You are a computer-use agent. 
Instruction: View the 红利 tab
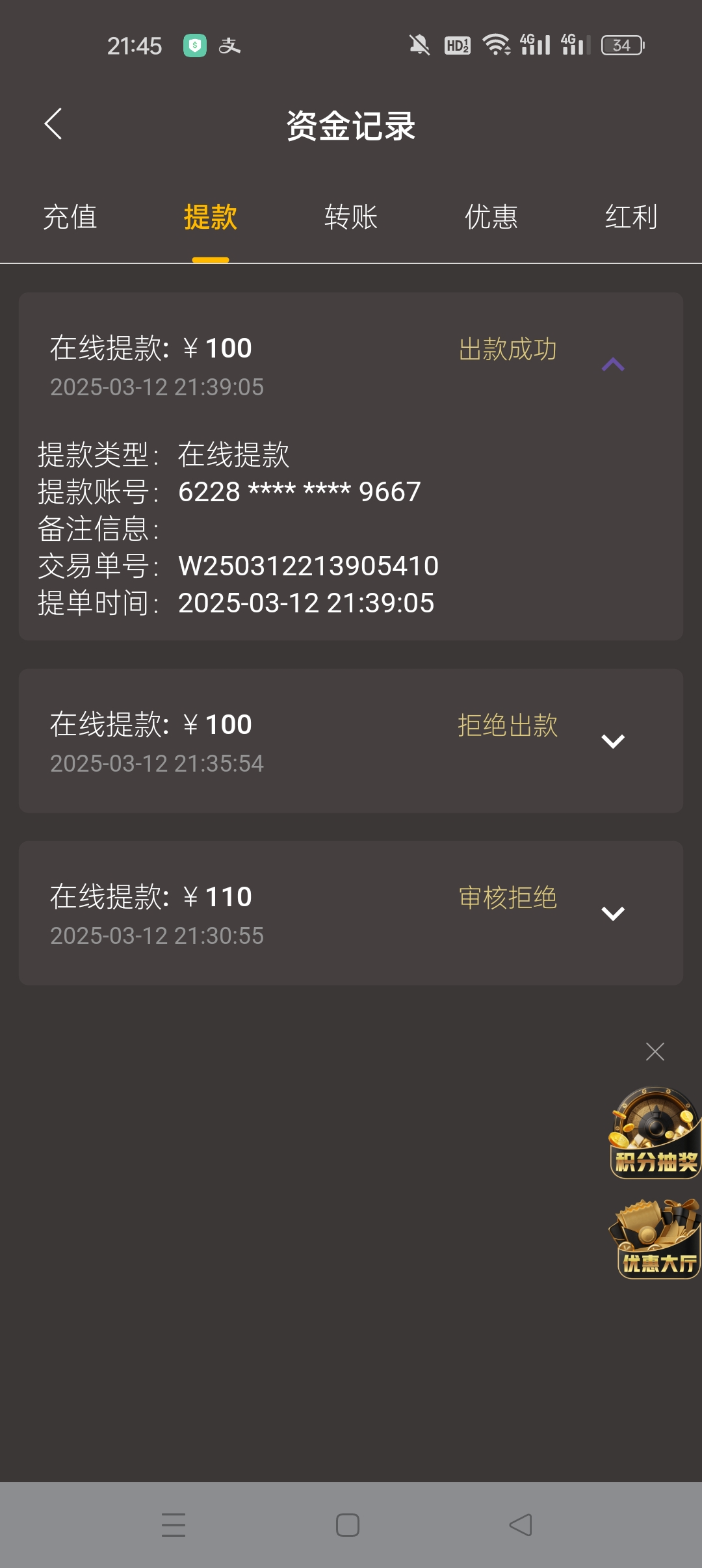(x=630, y=217)
